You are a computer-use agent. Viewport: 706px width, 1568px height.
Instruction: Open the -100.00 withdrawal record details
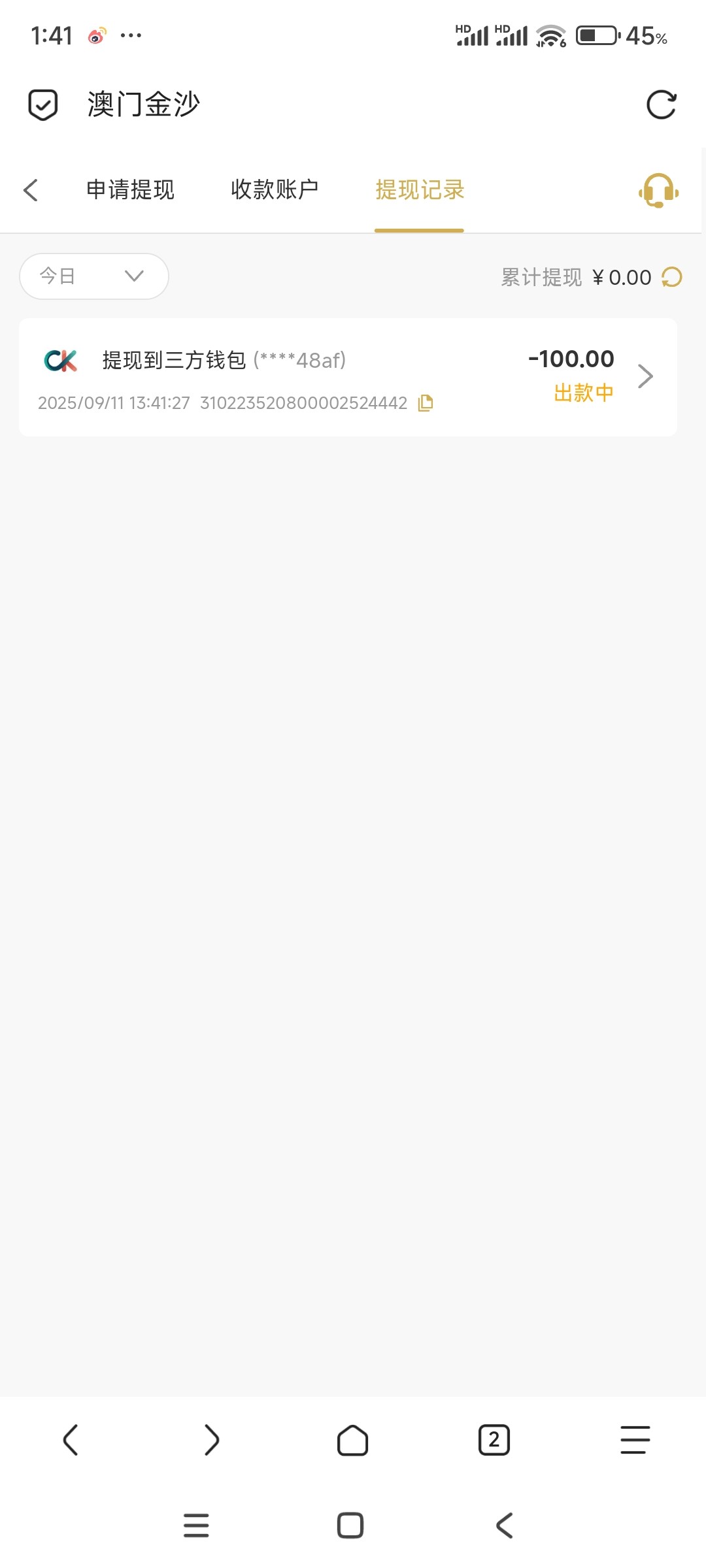coord(645,376)
